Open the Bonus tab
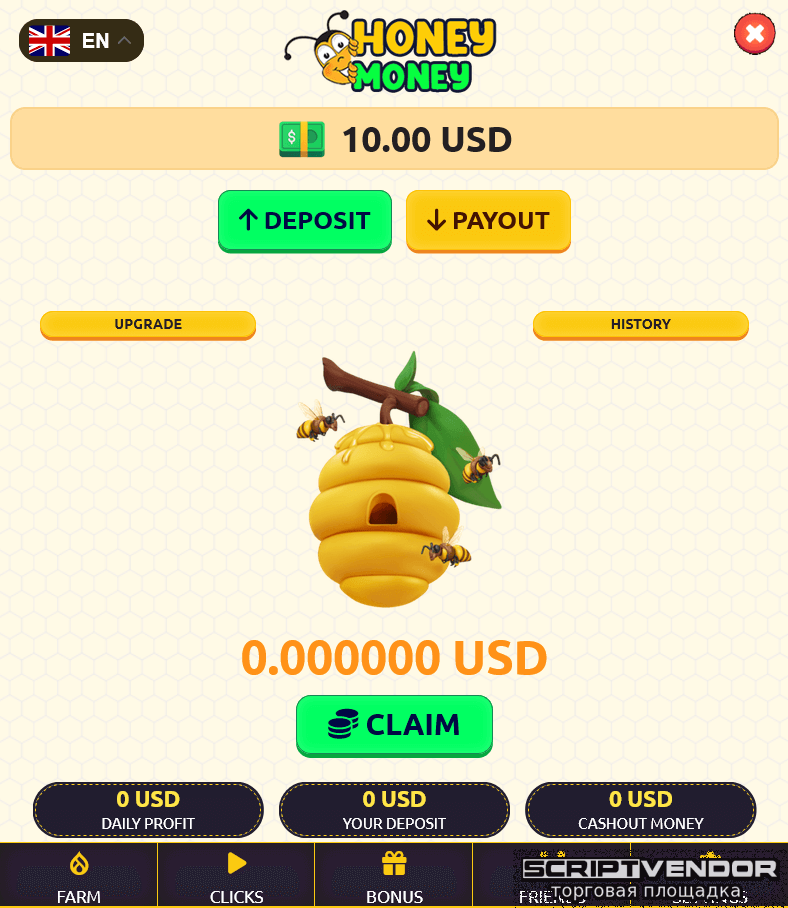The image size is (788, 908). coord(394,876)
